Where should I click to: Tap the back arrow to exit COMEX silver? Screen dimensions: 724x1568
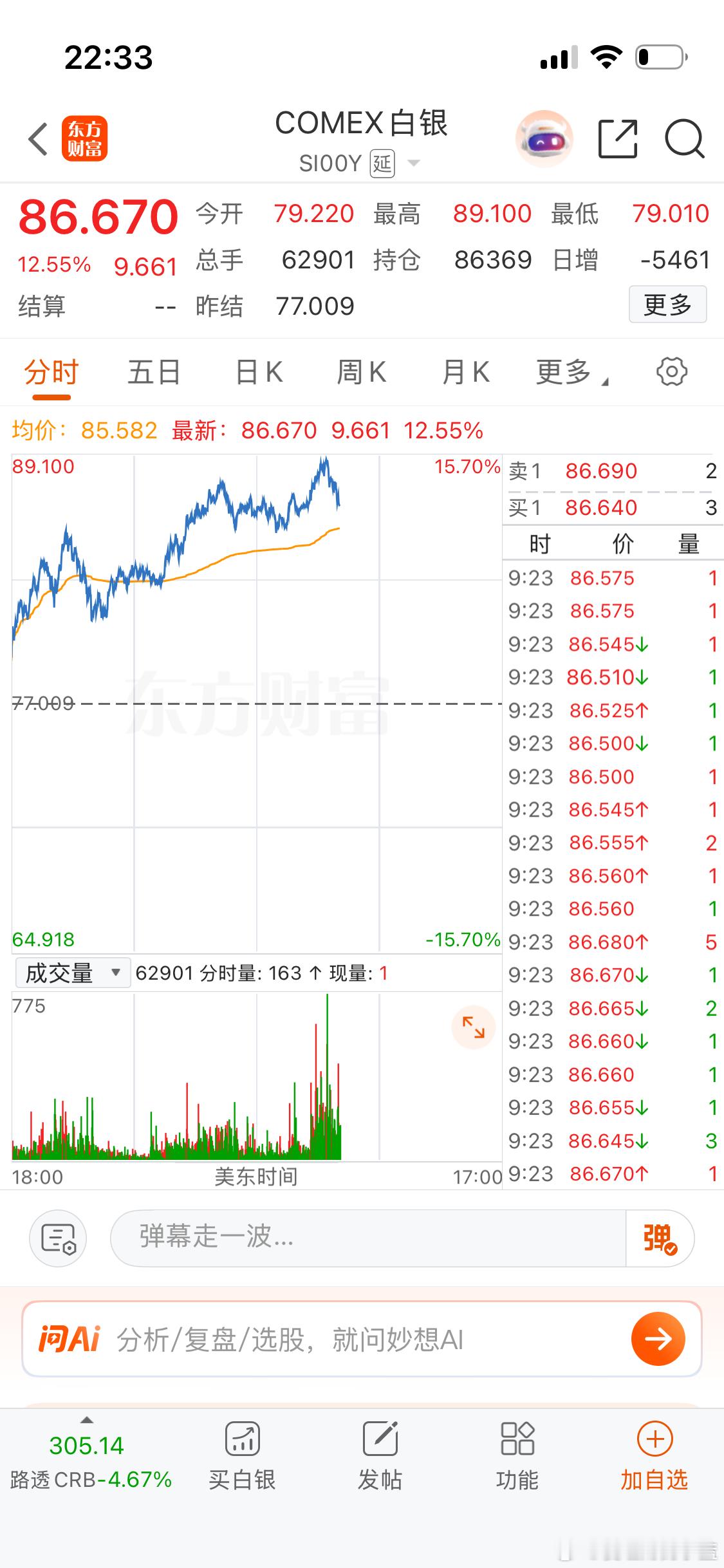[x=37, y=138]
